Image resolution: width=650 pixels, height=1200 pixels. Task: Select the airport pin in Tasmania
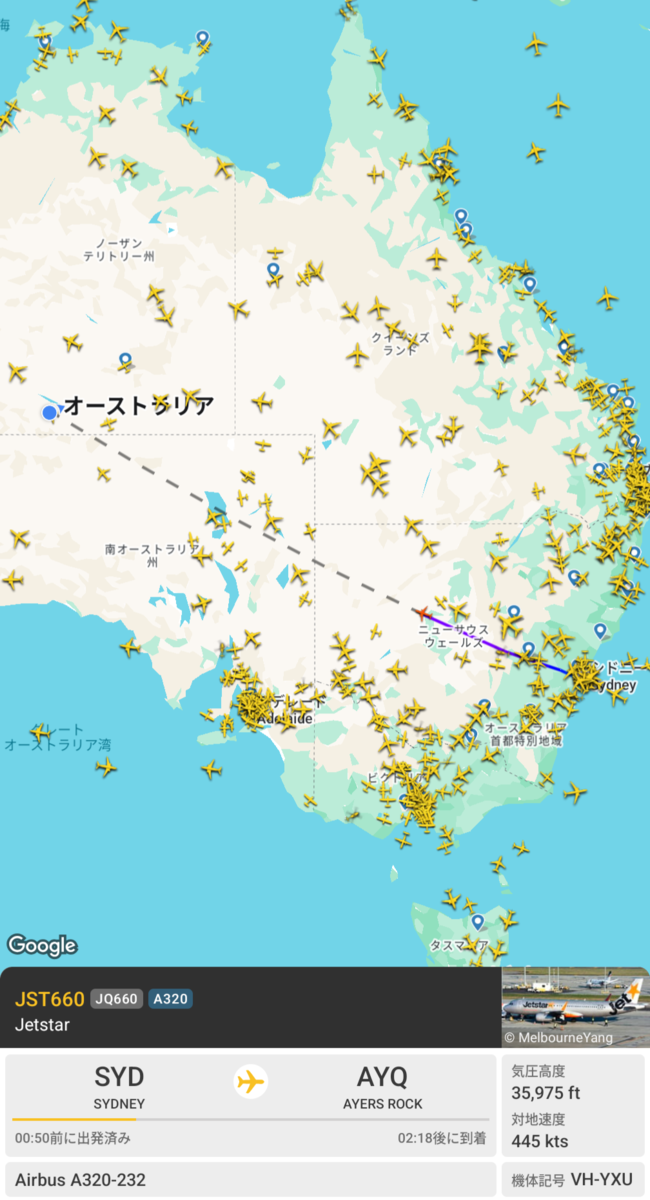coord(478,922)
